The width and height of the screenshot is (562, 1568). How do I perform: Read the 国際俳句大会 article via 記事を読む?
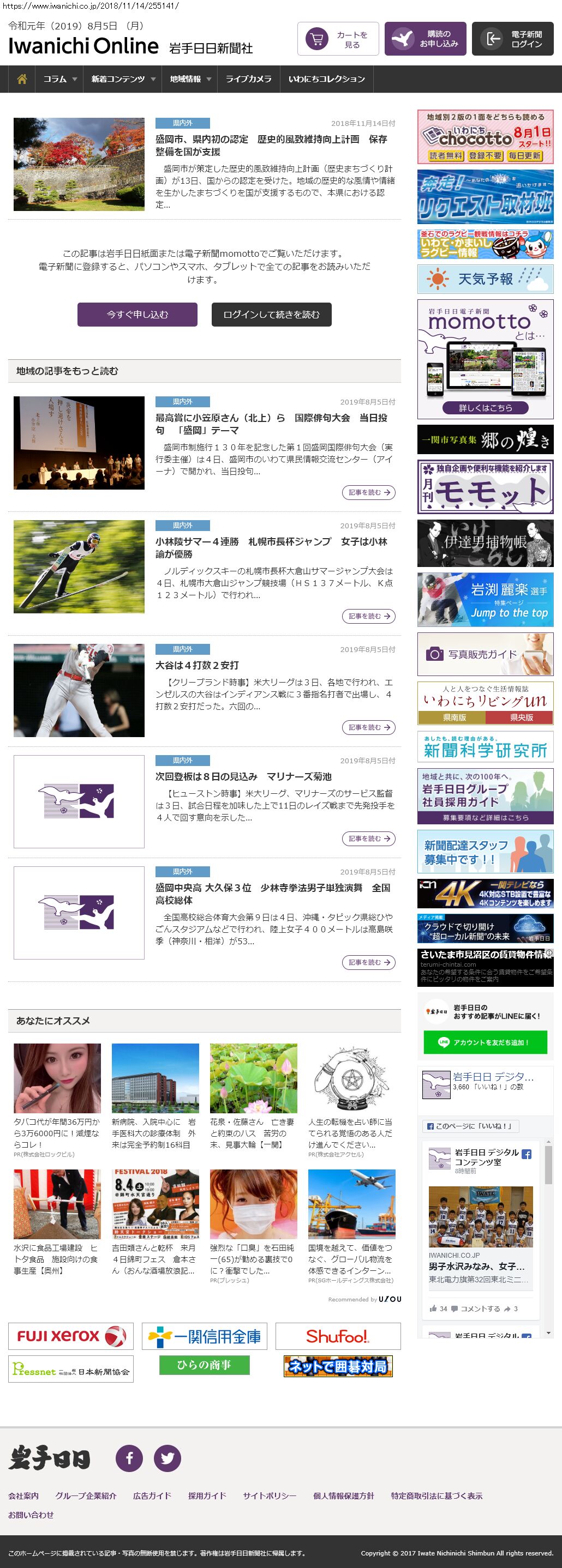point(368,492)
